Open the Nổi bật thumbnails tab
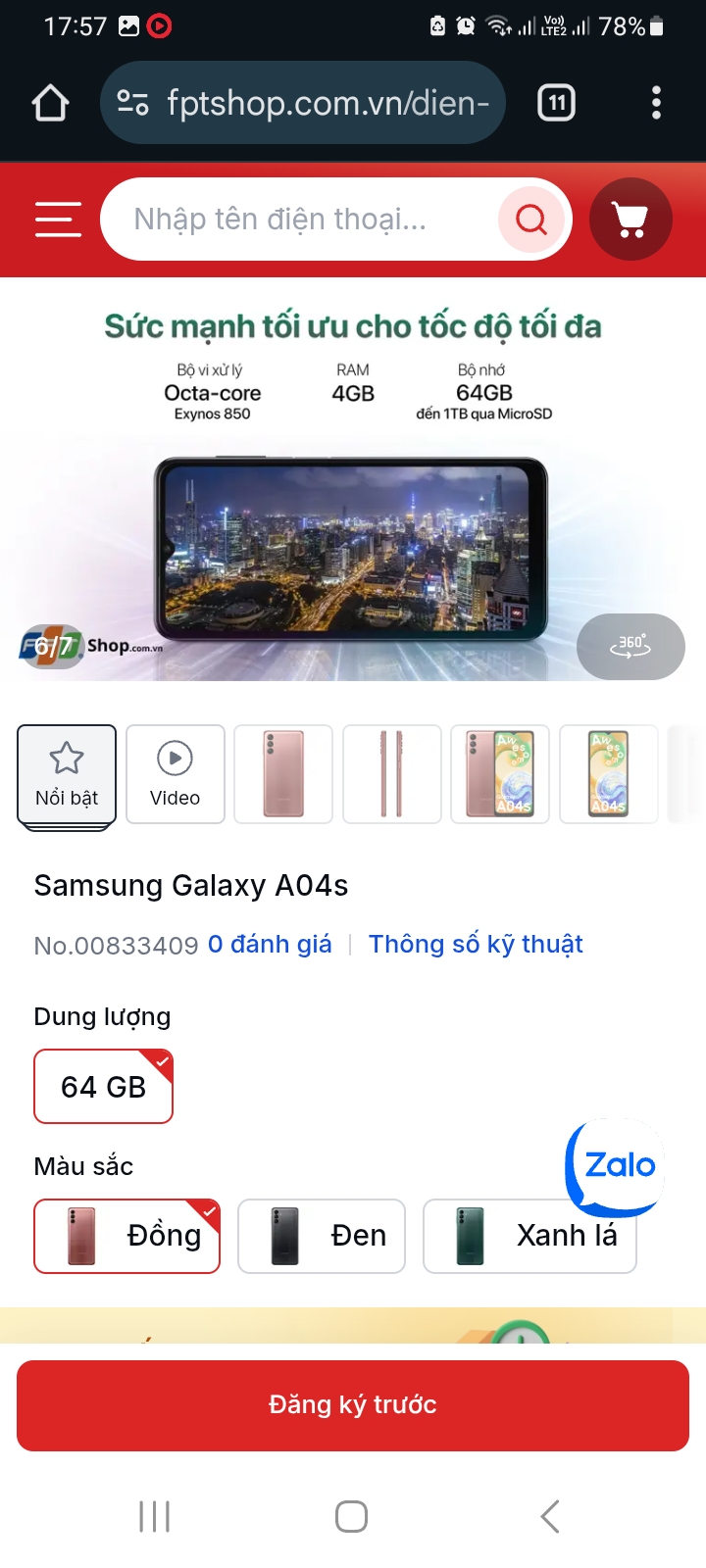Viewport: 706px width, 1568px height. click(66, 774)
